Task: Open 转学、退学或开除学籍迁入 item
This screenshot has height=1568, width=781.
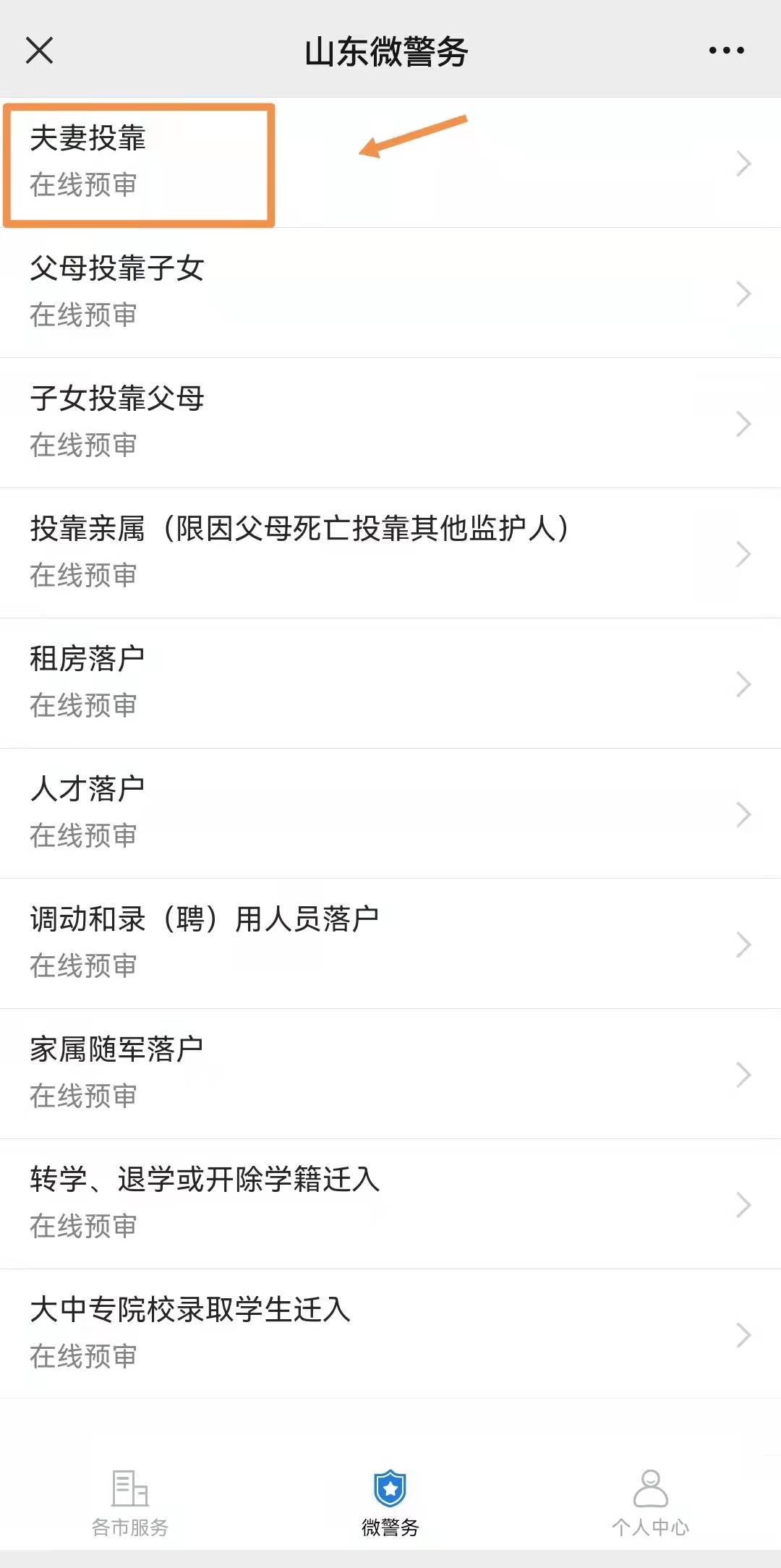Action: [x=390, y=1204]
